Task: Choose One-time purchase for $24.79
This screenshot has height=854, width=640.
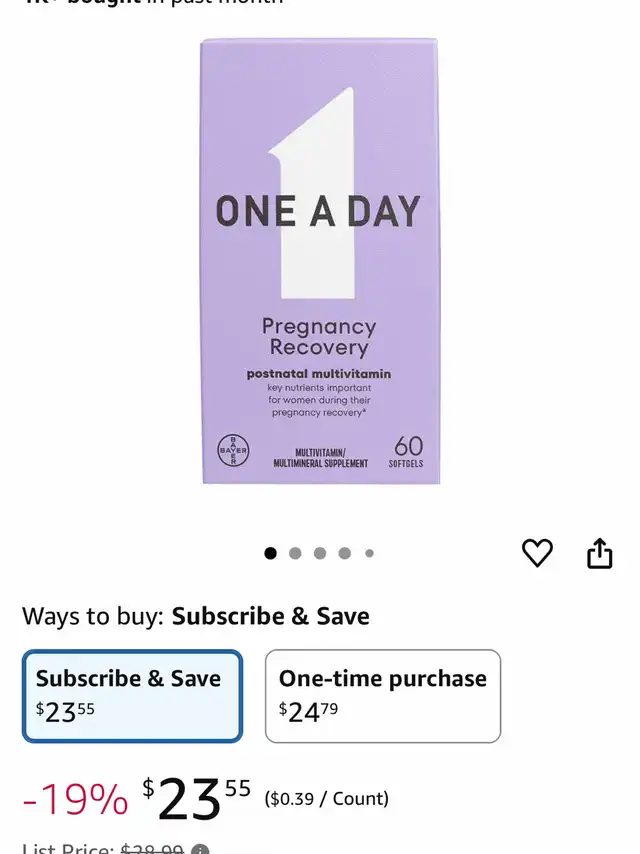Action: point(382,696)
